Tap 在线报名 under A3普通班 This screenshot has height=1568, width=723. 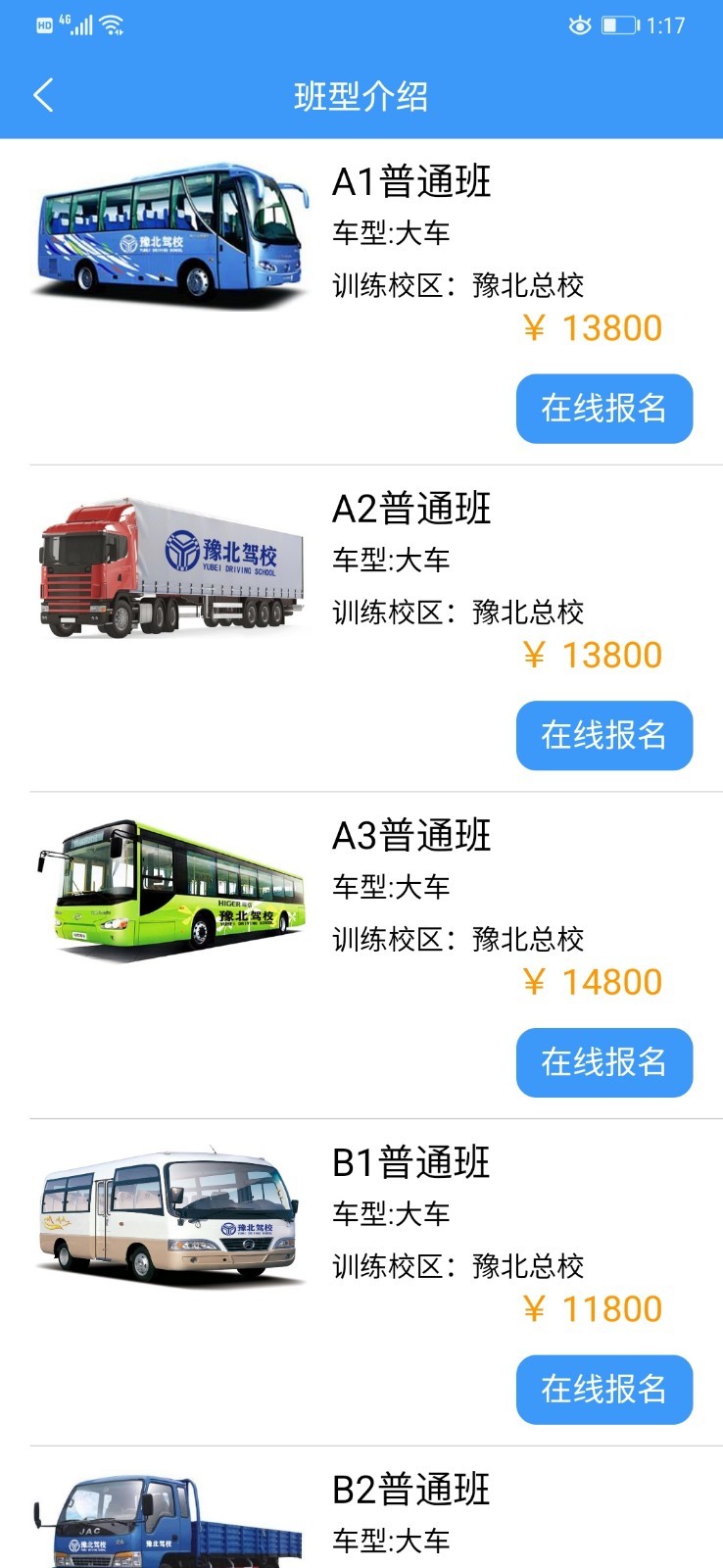(603, 1062)
